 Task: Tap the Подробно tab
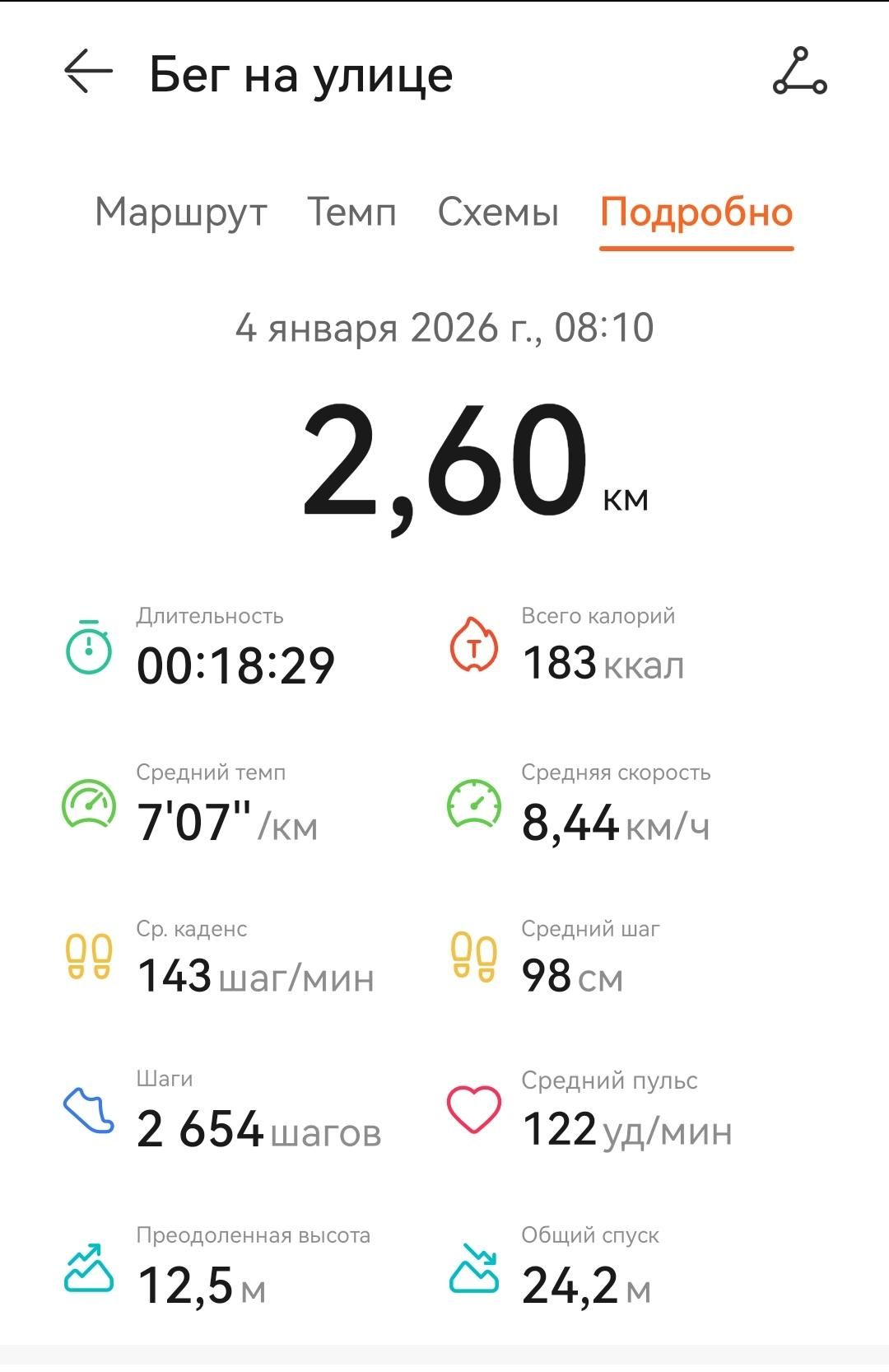(x=696, y=212)
